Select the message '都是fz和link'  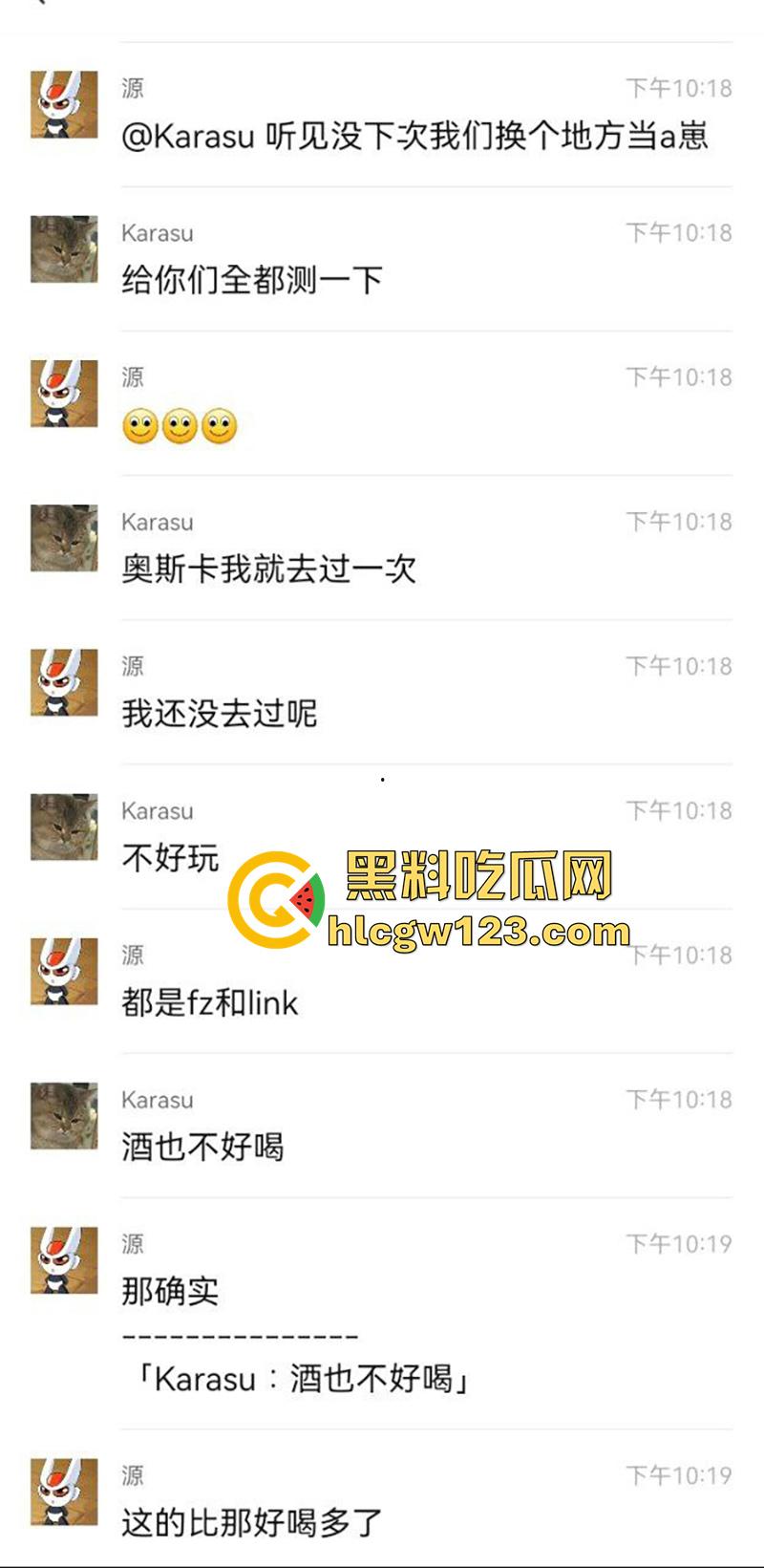(x=210, y=1003)
